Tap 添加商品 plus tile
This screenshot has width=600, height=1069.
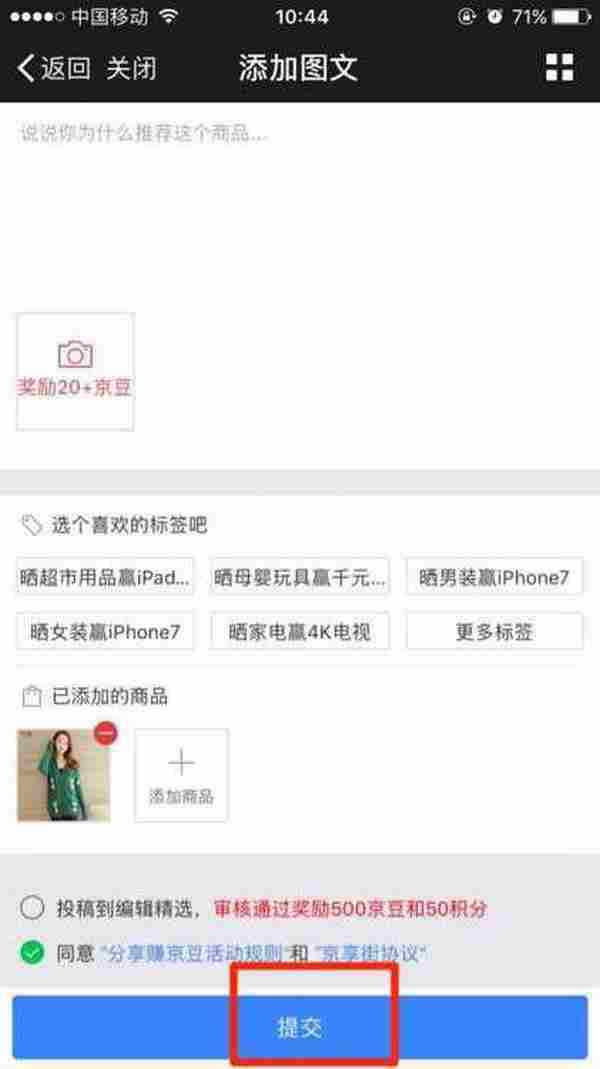click(x=181, y=775)
